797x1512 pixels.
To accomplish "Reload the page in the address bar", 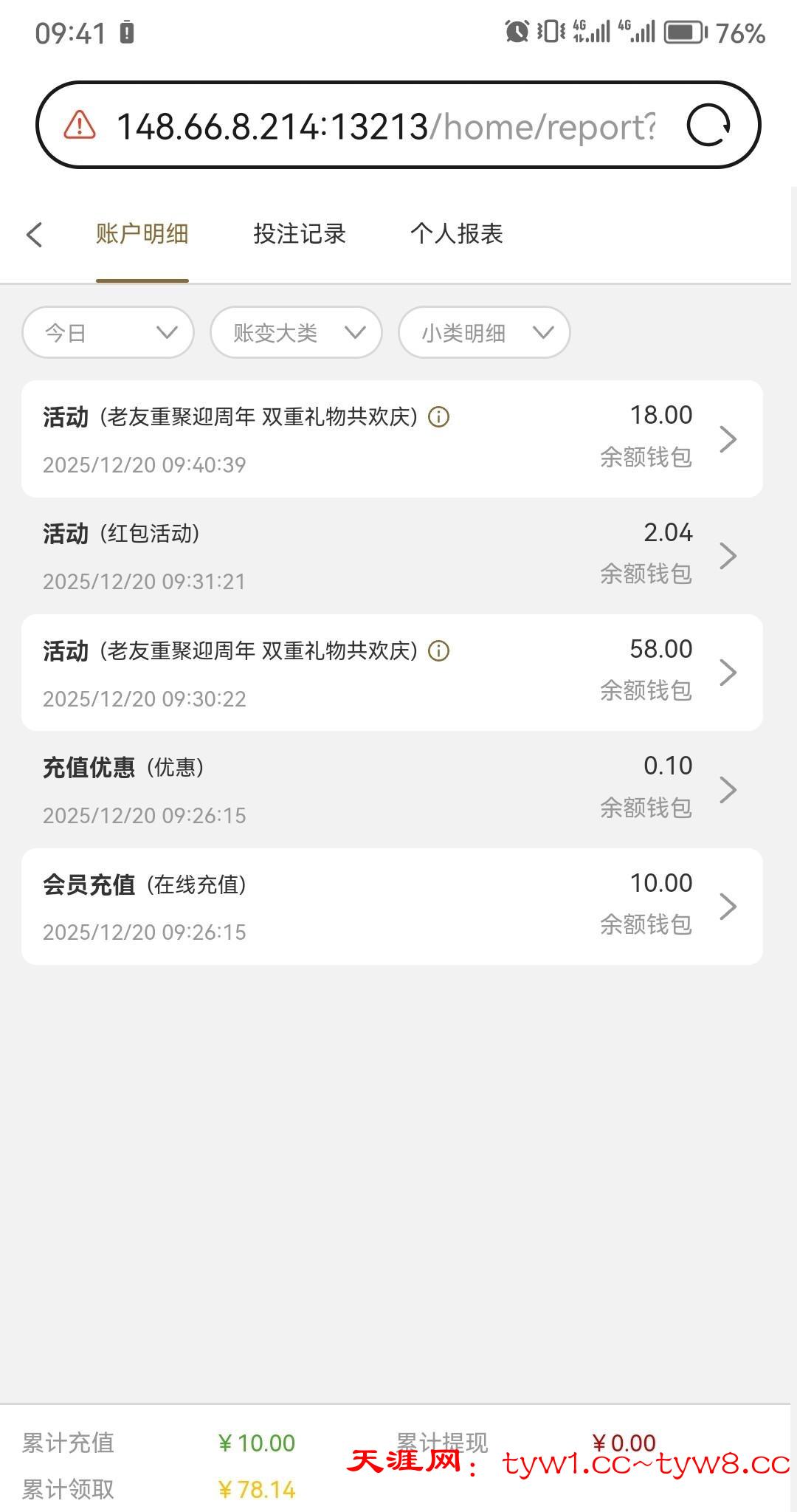I will click(x=708, y=126).
